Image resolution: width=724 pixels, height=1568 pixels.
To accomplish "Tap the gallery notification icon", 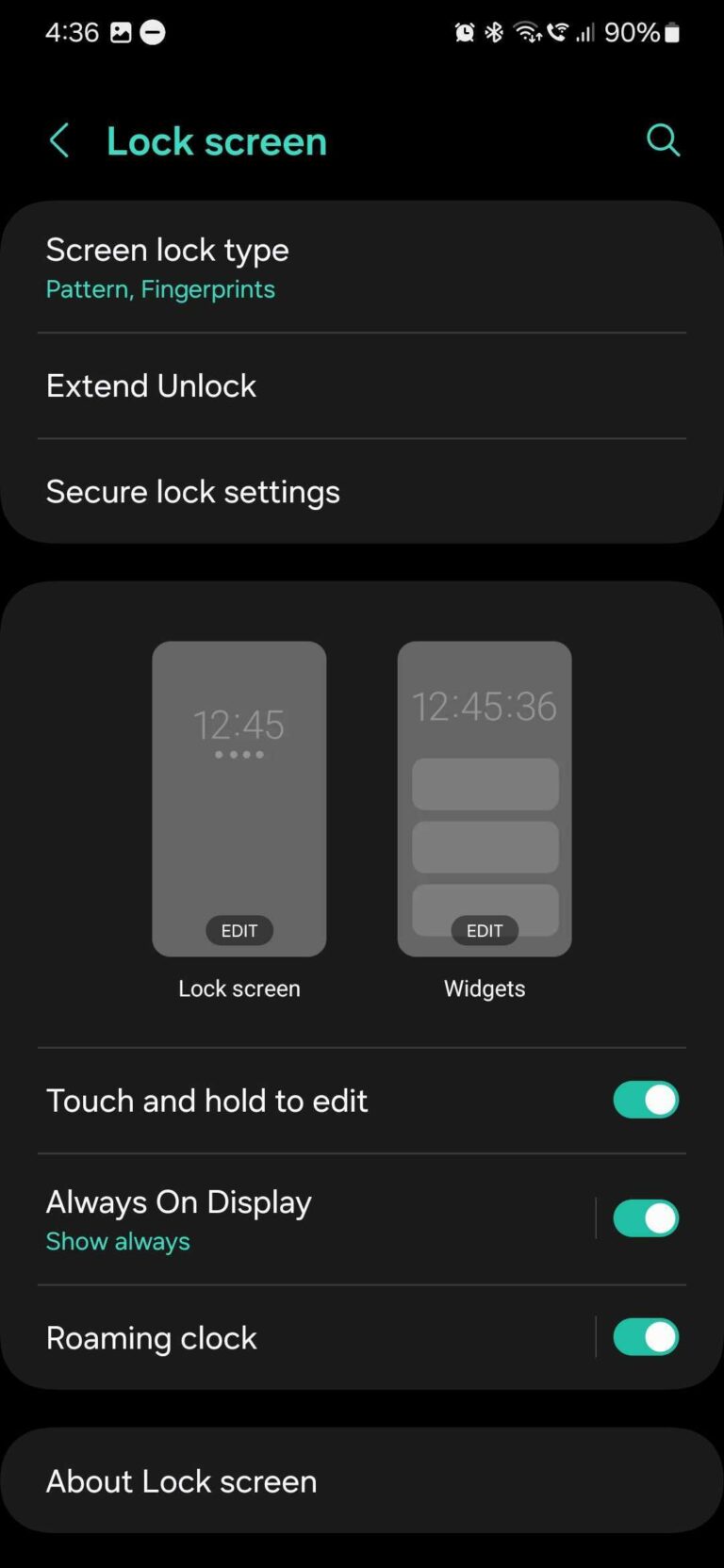I will (x=123, y=31).
